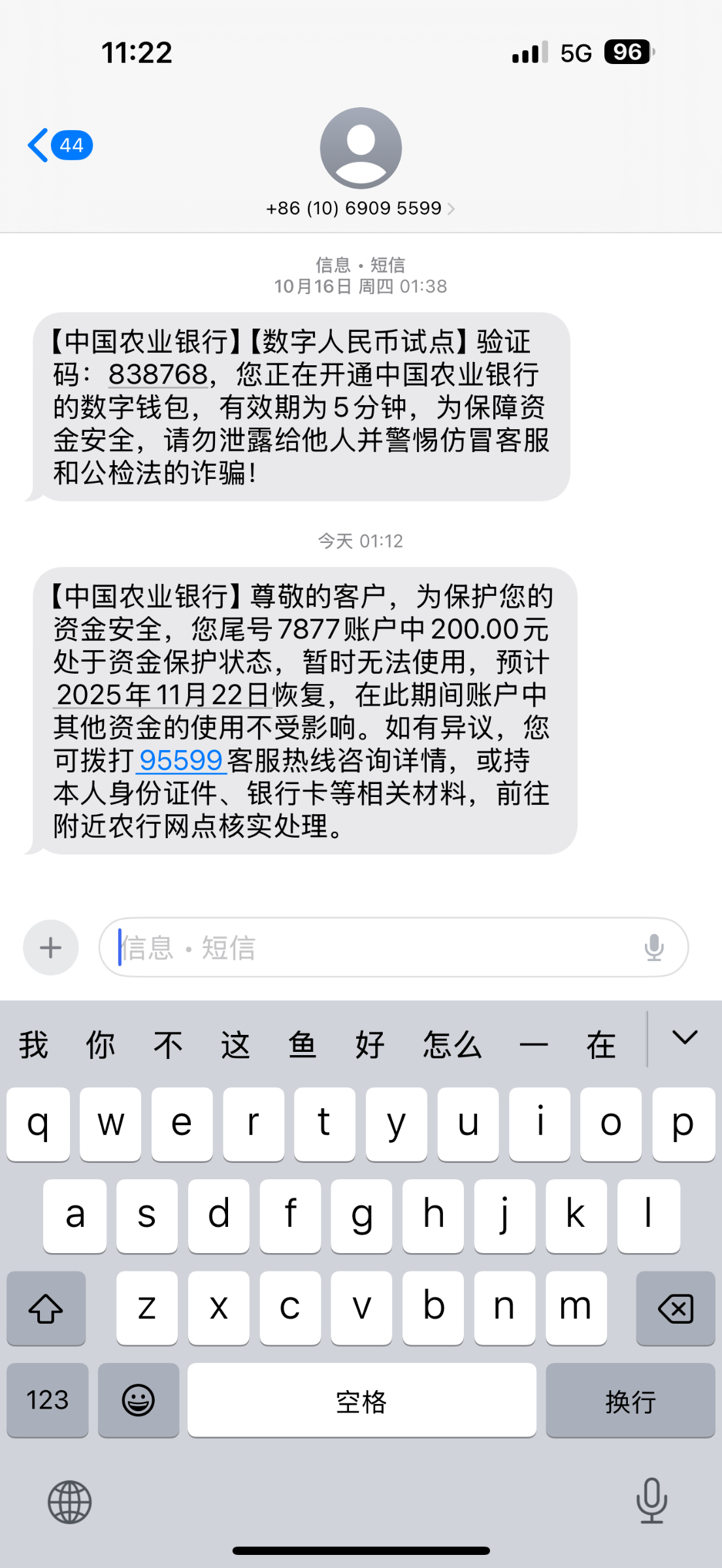Toggle the Shift key on

46,1308
